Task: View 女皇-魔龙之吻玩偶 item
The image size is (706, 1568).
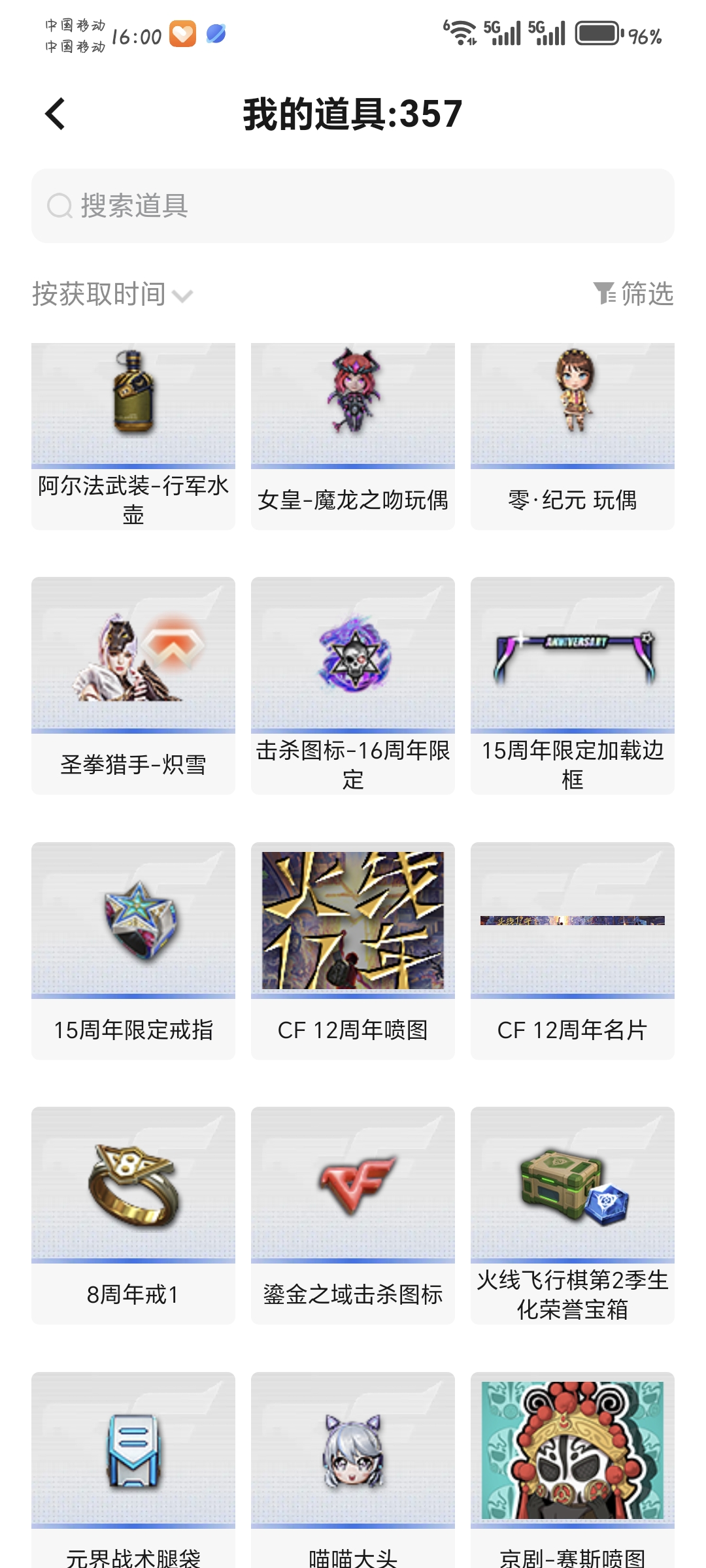Action: pos(353,436)
